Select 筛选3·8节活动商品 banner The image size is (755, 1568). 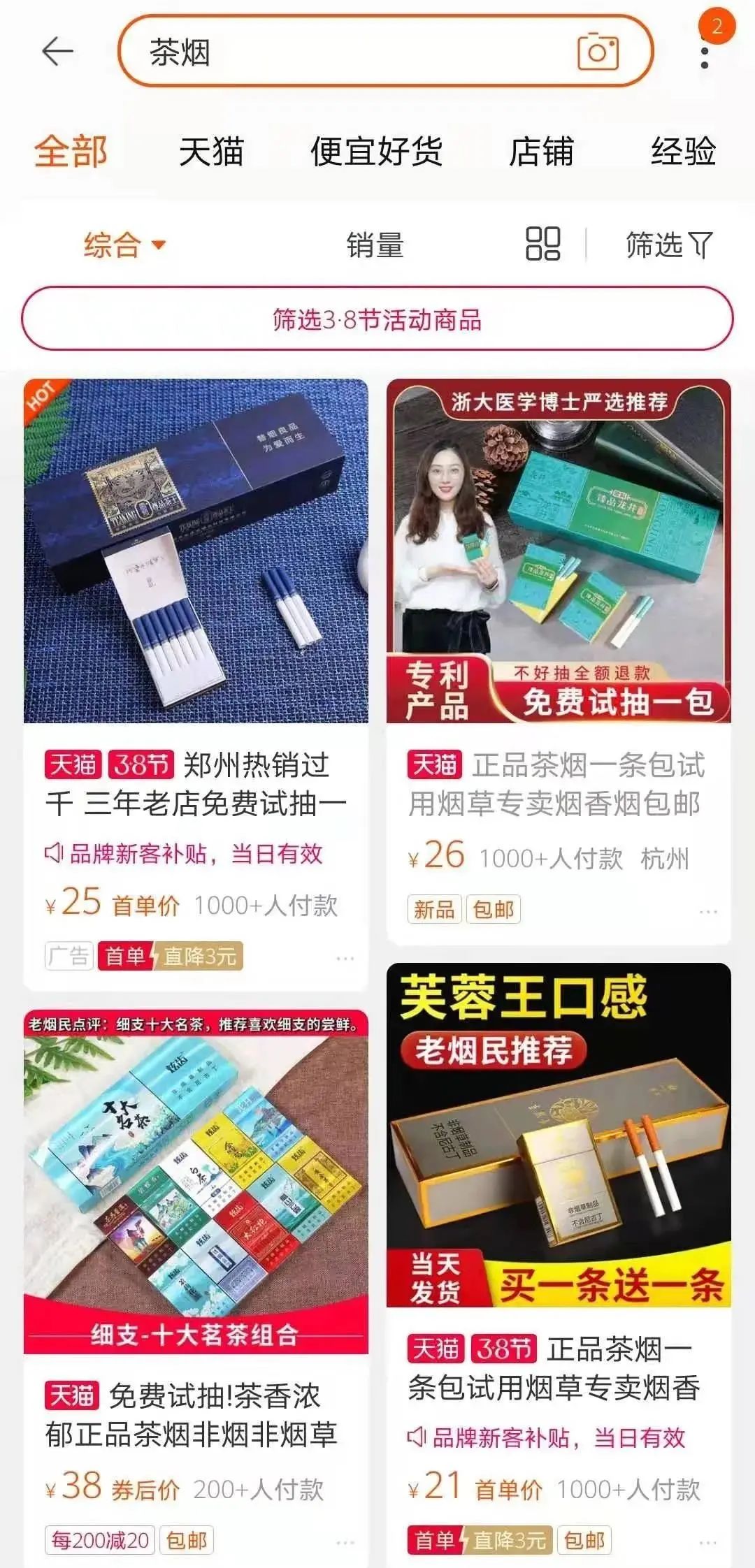(x=377, y=319)
